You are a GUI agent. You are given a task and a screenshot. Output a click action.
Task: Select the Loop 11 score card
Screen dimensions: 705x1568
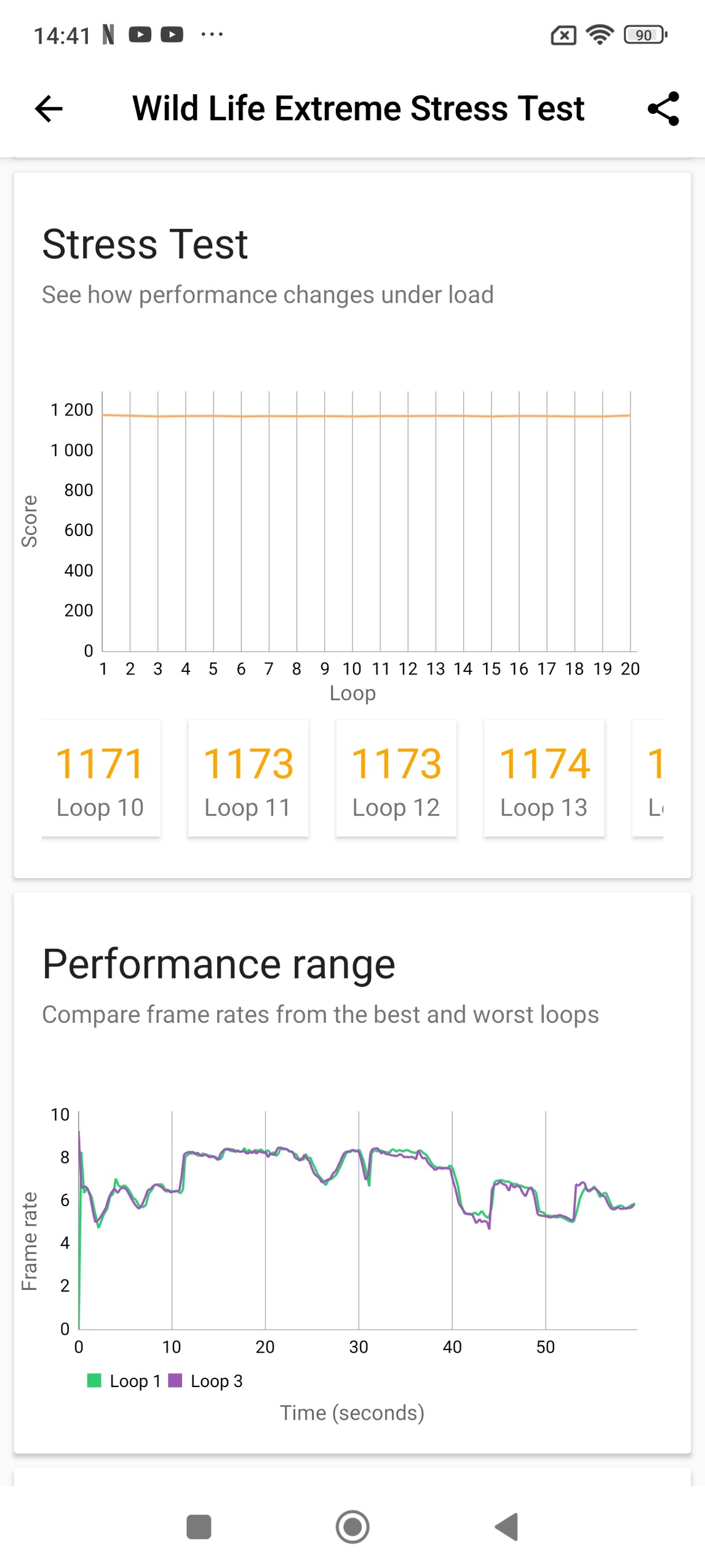click(x=248, y=778)
